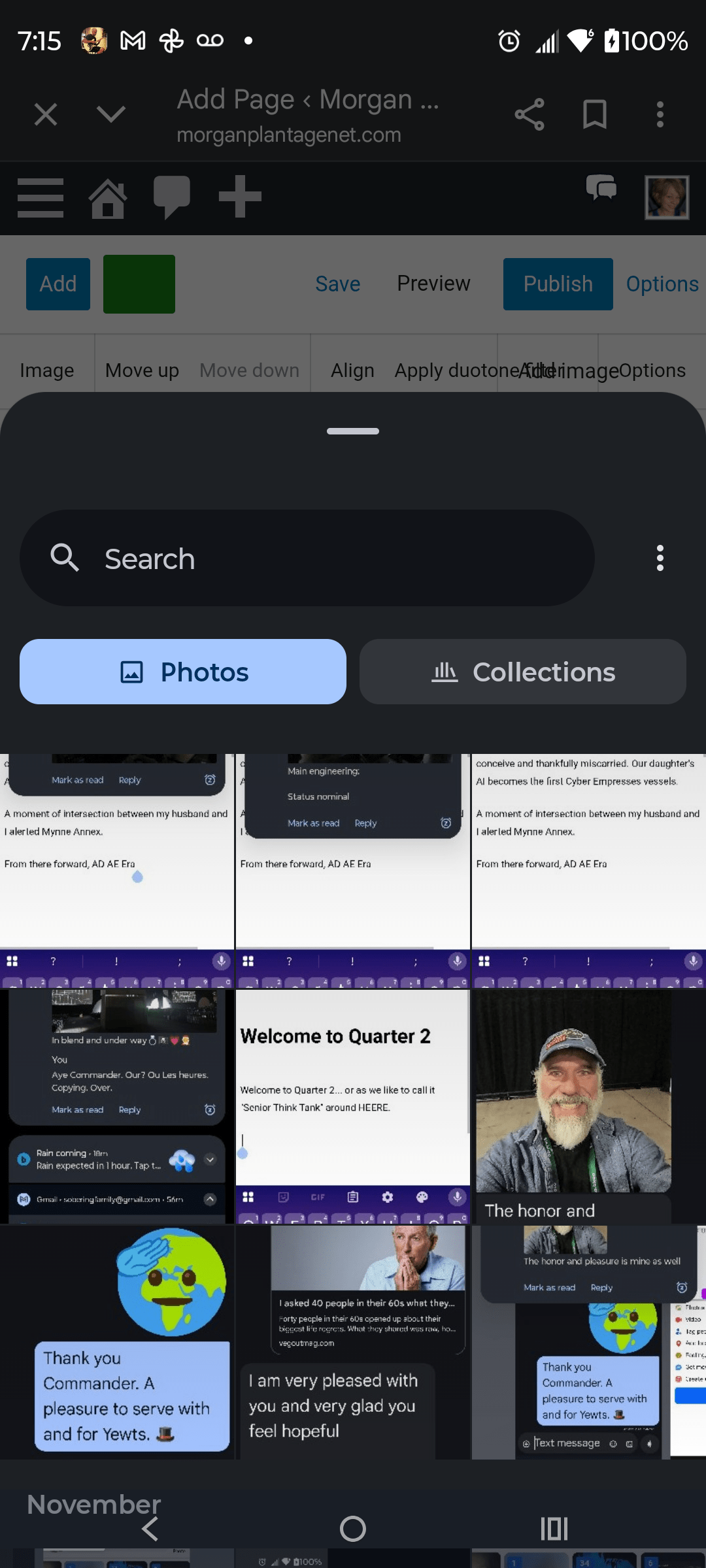Close the browser custom tab

[x=46, y=115]
